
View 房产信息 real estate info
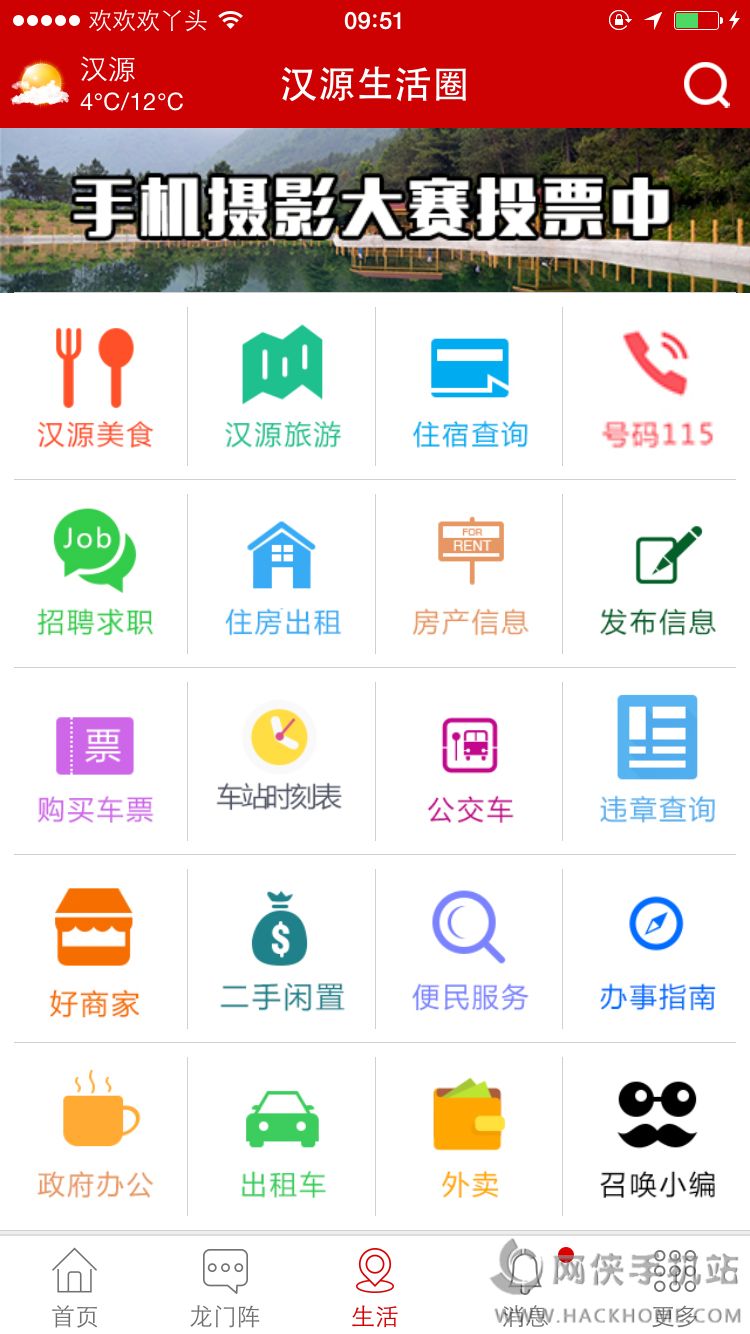pyautogui.click(x=470, y=574)
